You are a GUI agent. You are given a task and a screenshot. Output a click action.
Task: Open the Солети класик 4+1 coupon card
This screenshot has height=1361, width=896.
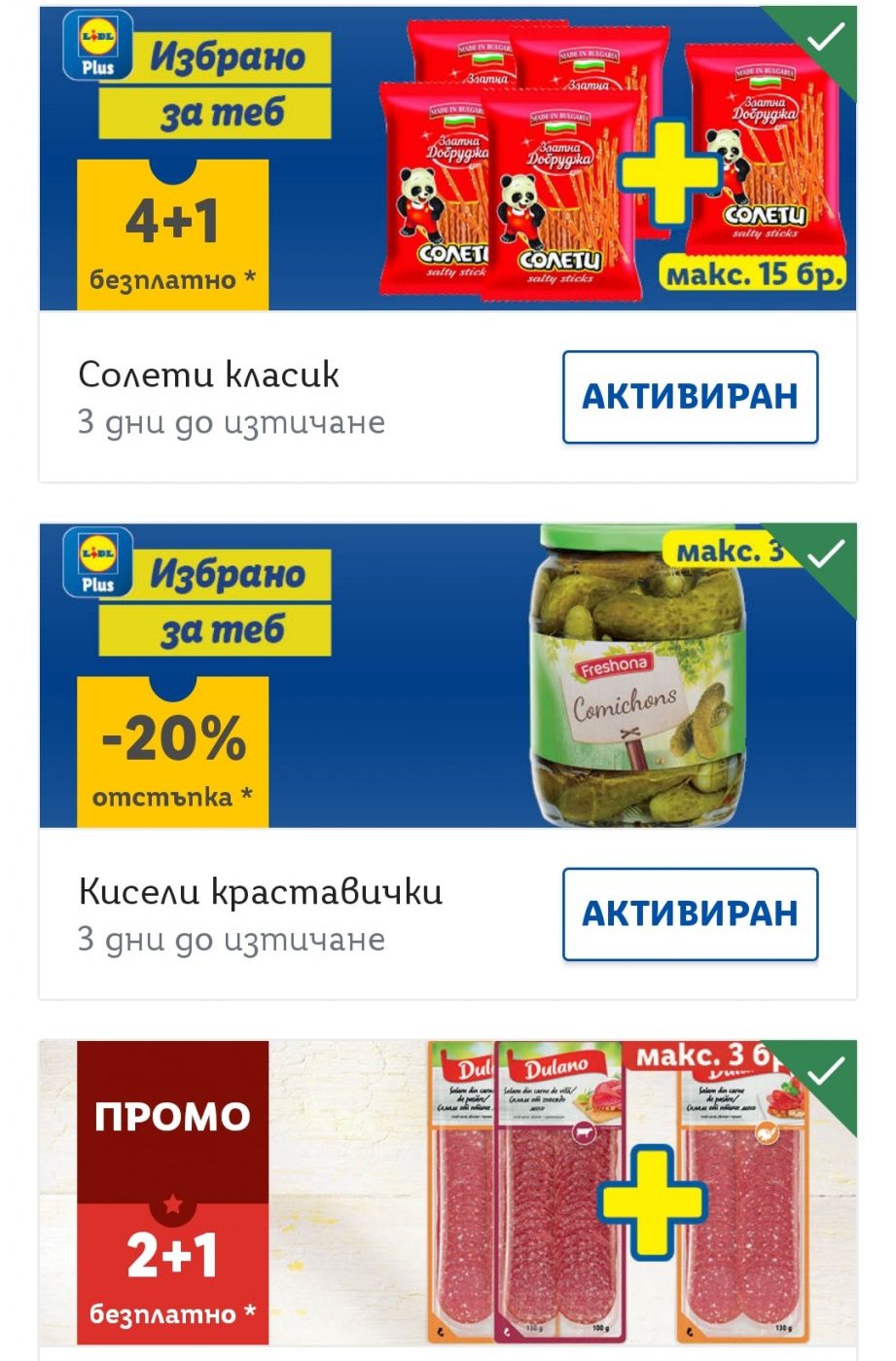(x=448, y=161)
